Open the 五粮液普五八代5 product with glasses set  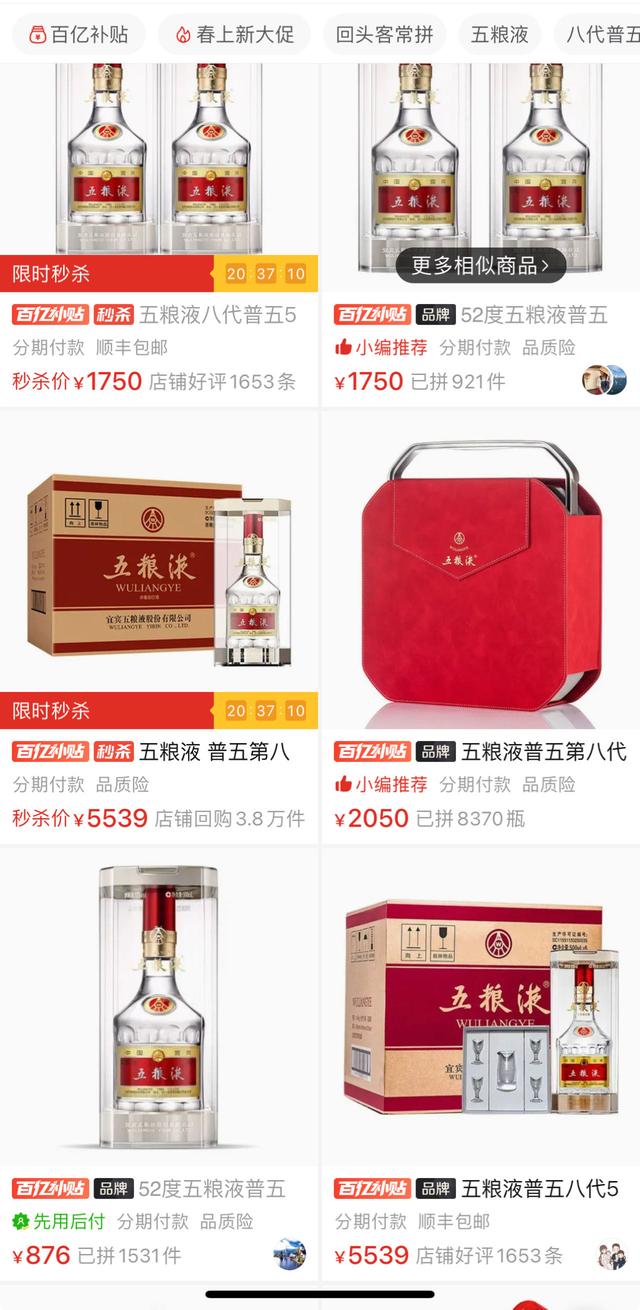point(481,1064)
